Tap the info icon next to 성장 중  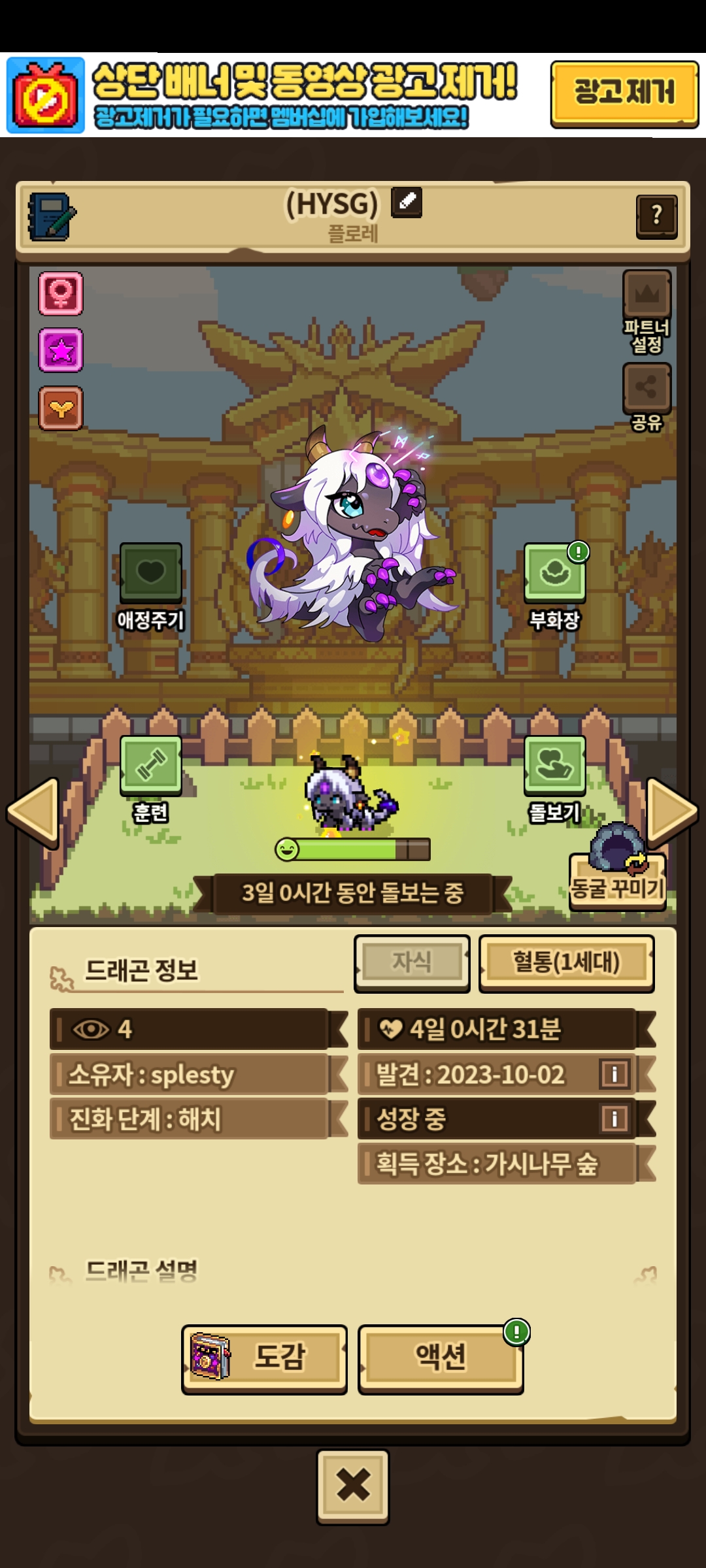[614, 1119]
